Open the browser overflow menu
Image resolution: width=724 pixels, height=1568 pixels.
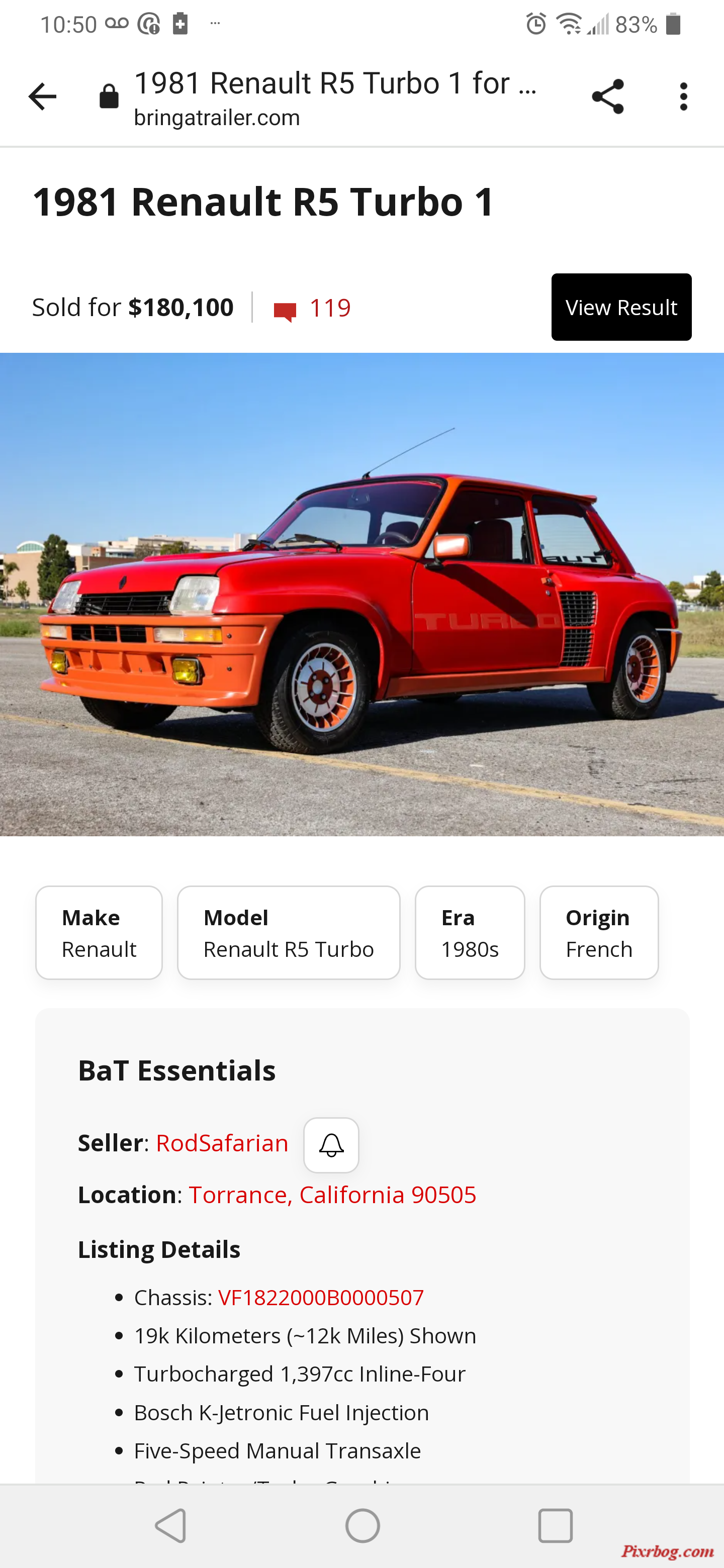coord(683,97)
